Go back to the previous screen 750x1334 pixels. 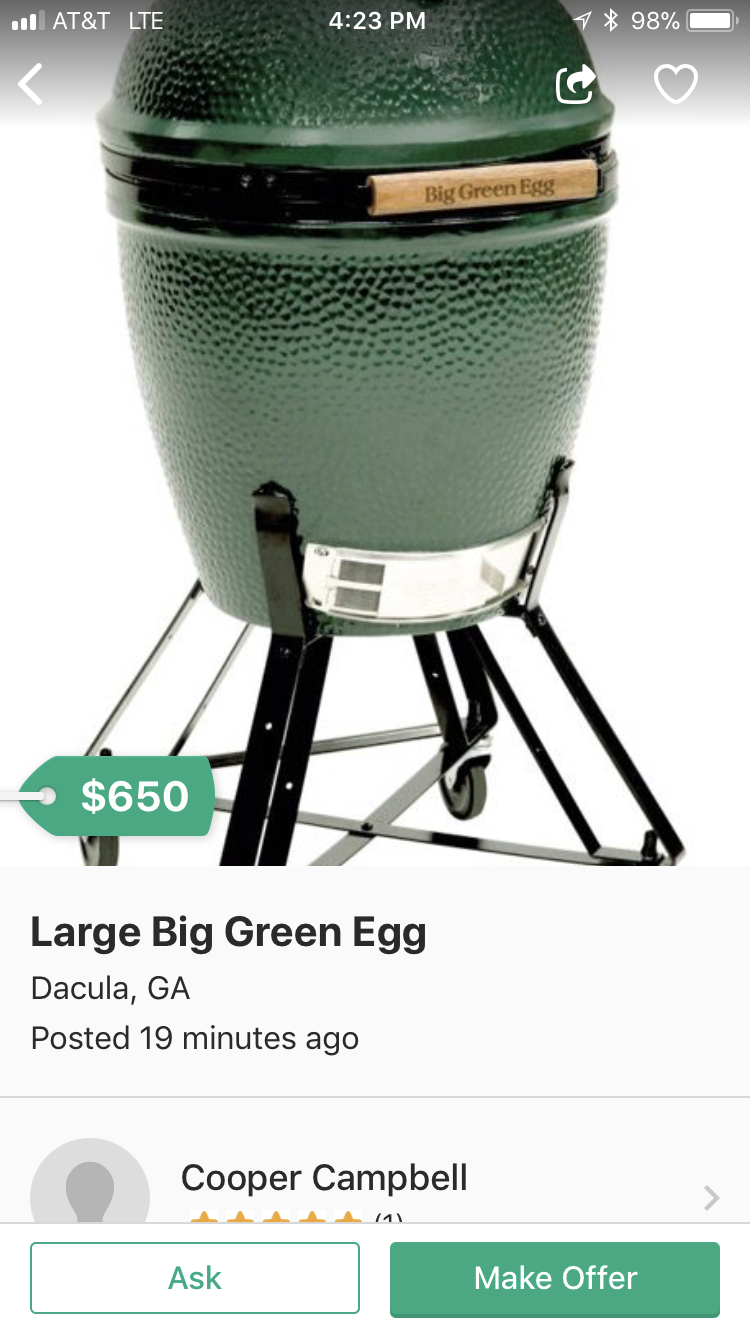pyautogui.click(x=32, y=84)
